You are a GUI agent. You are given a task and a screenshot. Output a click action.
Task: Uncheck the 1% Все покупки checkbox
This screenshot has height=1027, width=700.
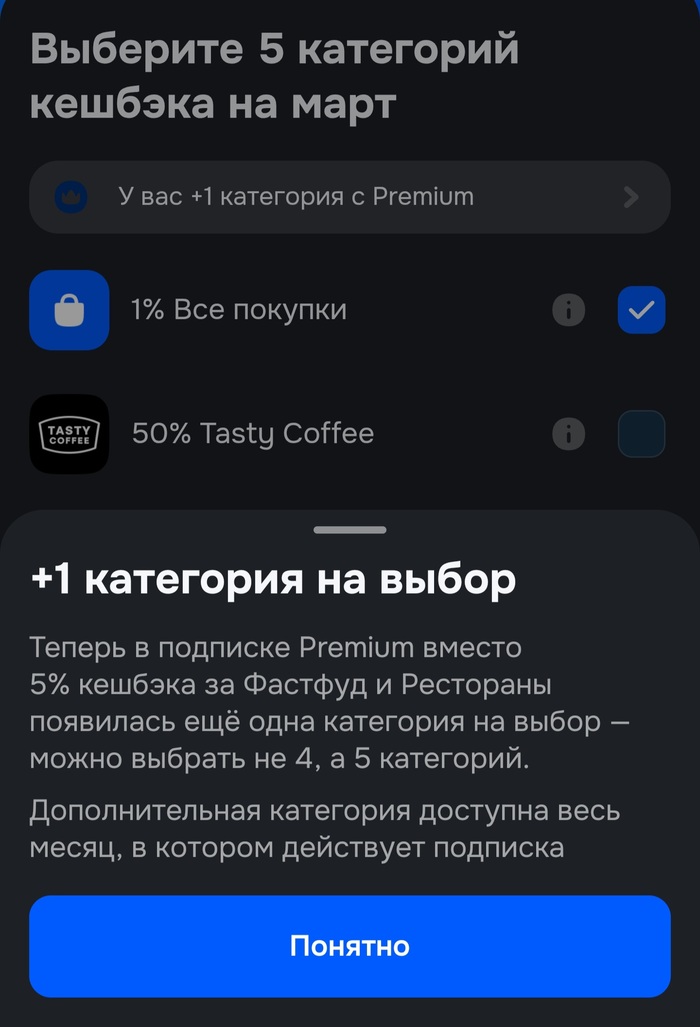[x=641, y=310]
